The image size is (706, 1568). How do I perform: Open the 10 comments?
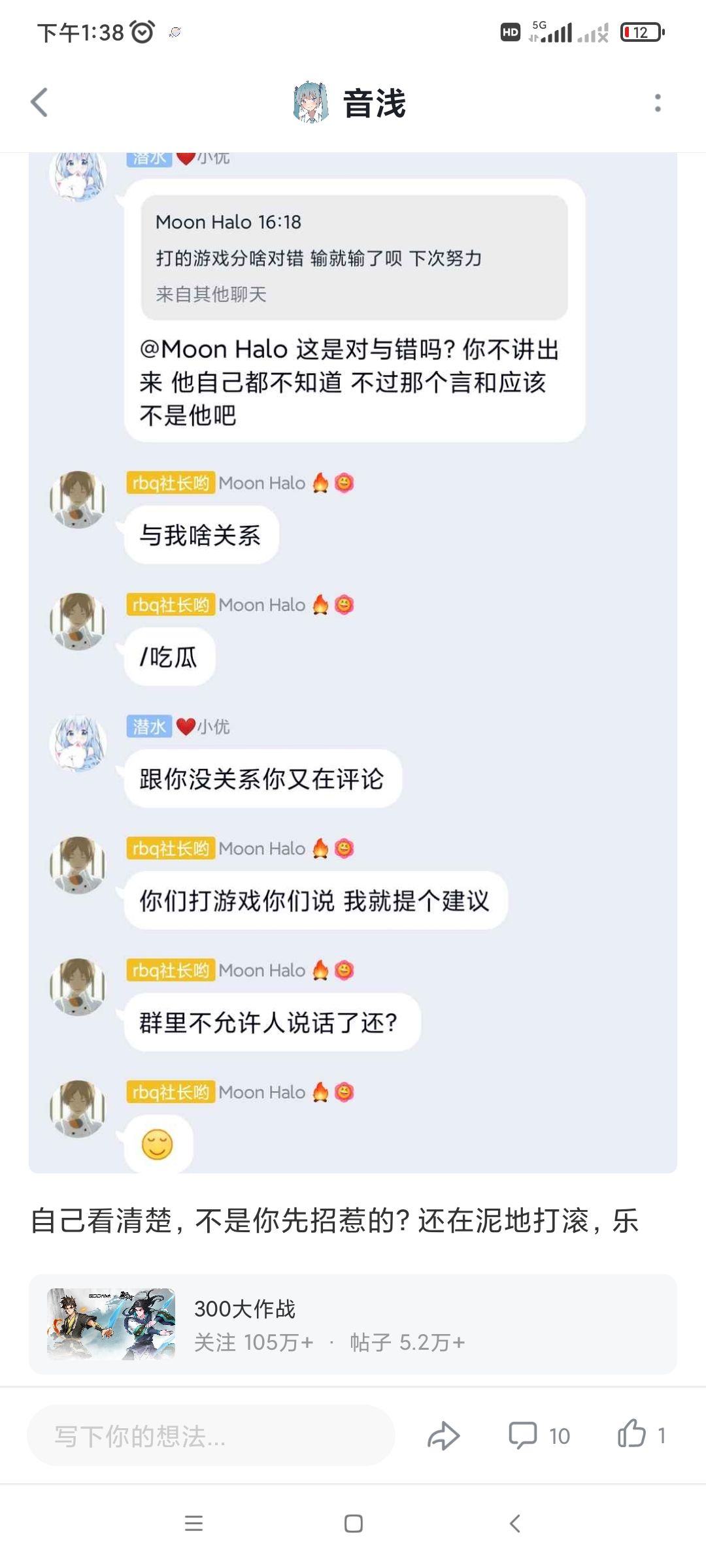(x=539, y=1435)
